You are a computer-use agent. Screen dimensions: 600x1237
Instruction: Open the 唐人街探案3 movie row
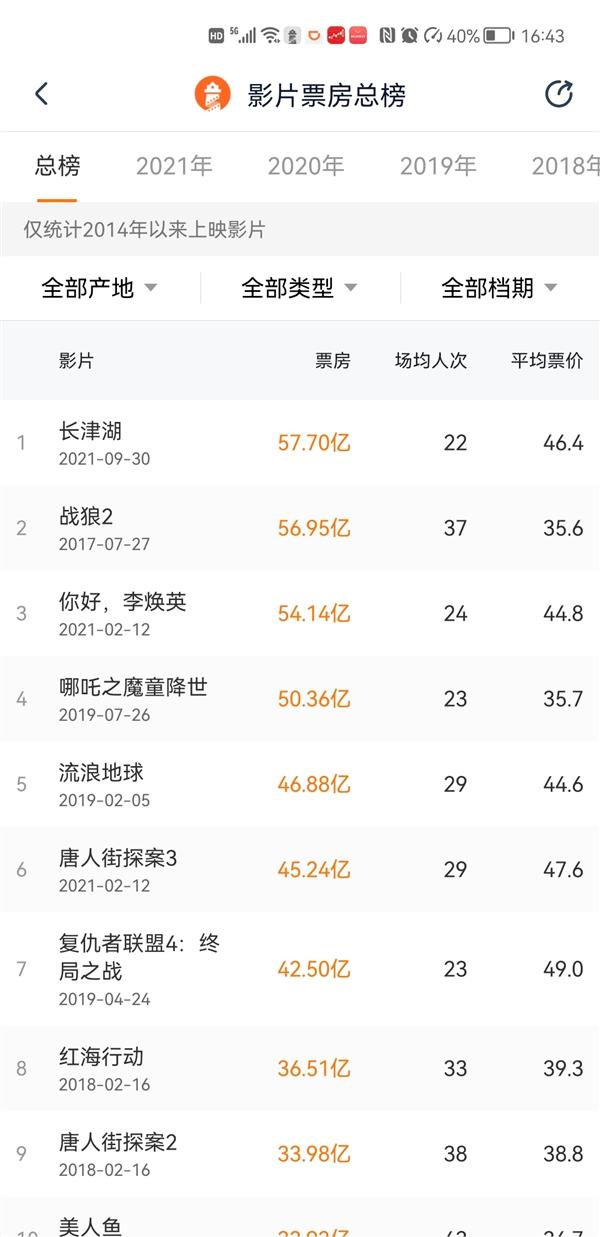tap(300, 869)
